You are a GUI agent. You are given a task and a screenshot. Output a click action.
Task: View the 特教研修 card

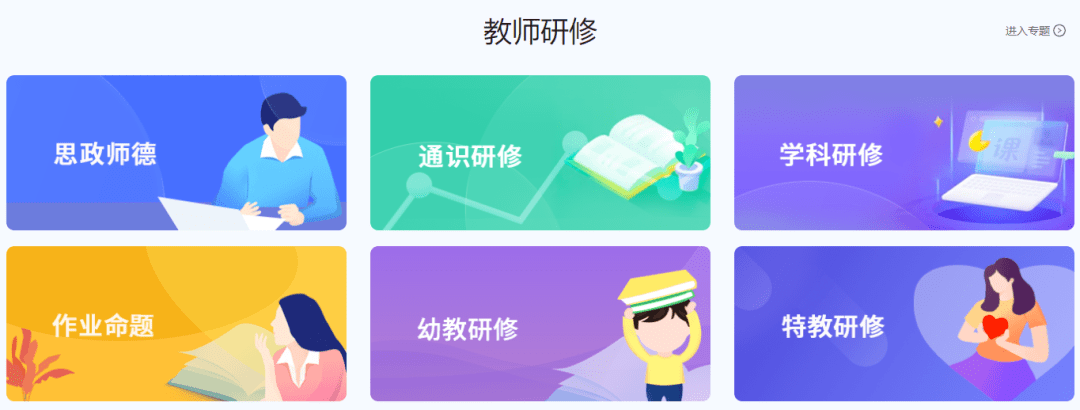(903, 323)
